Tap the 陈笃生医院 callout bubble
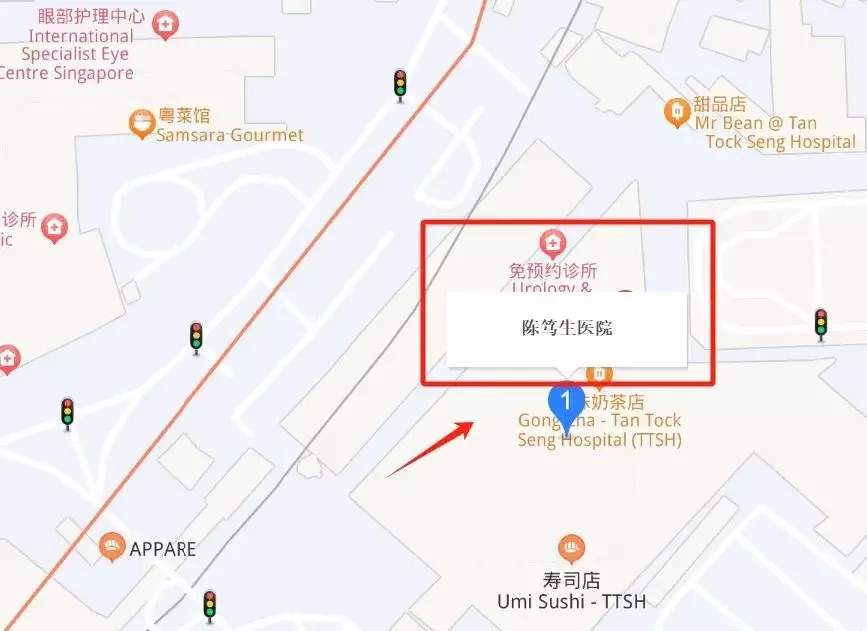The width and height of the screenshot is (867, 631). [566, 329]
